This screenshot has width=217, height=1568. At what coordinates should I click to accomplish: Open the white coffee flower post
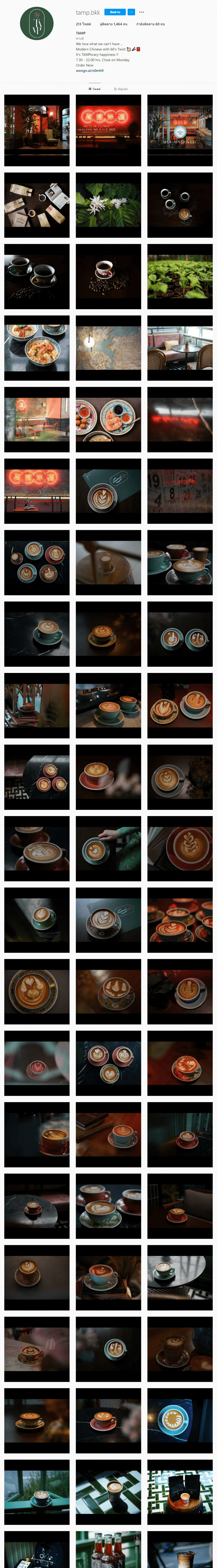108,205
